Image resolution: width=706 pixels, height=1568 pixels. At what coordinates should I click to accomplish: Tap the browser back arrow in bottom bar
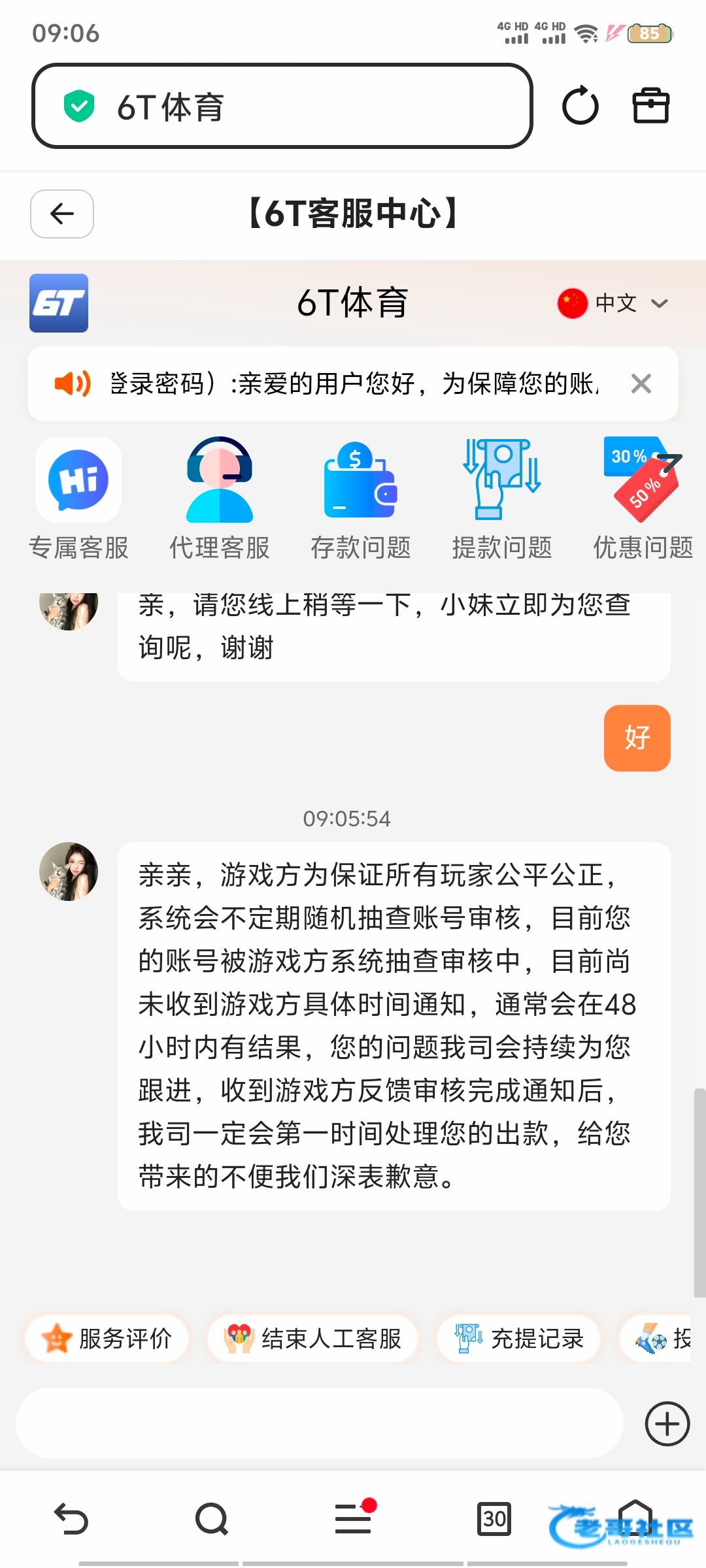71,1518
